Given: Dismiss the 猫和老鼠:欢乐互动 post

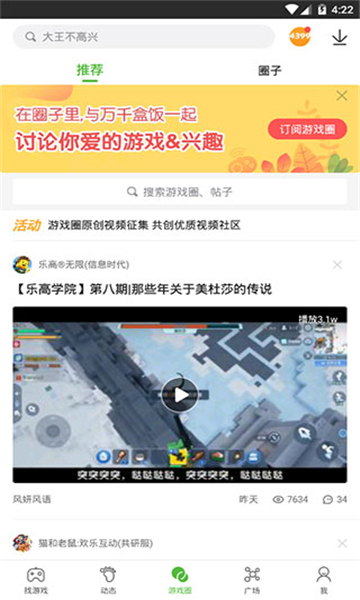Looking at the screenshot, I should click(342, 543).
